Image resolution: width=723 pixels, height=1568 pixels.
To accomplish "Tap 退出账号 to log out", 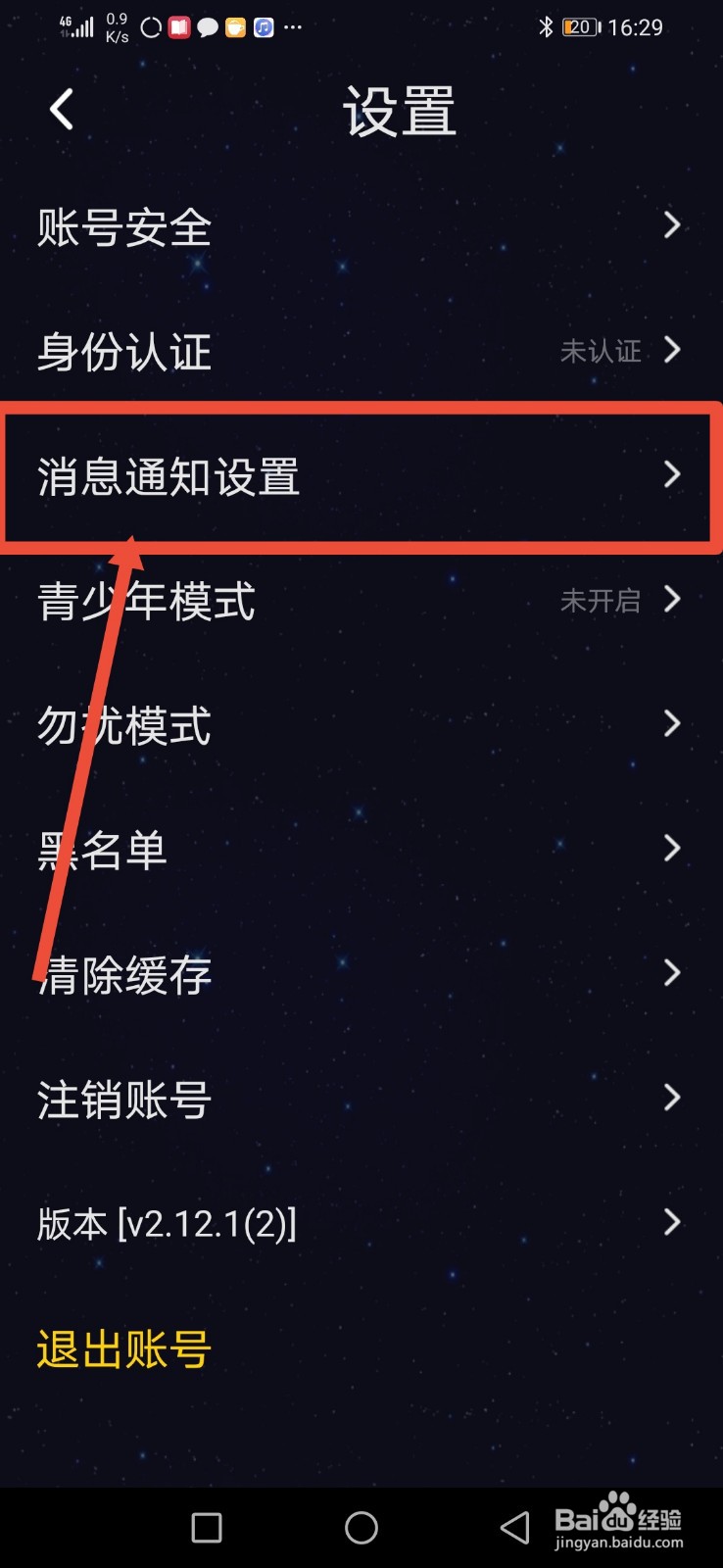I will pos(123,1348).
